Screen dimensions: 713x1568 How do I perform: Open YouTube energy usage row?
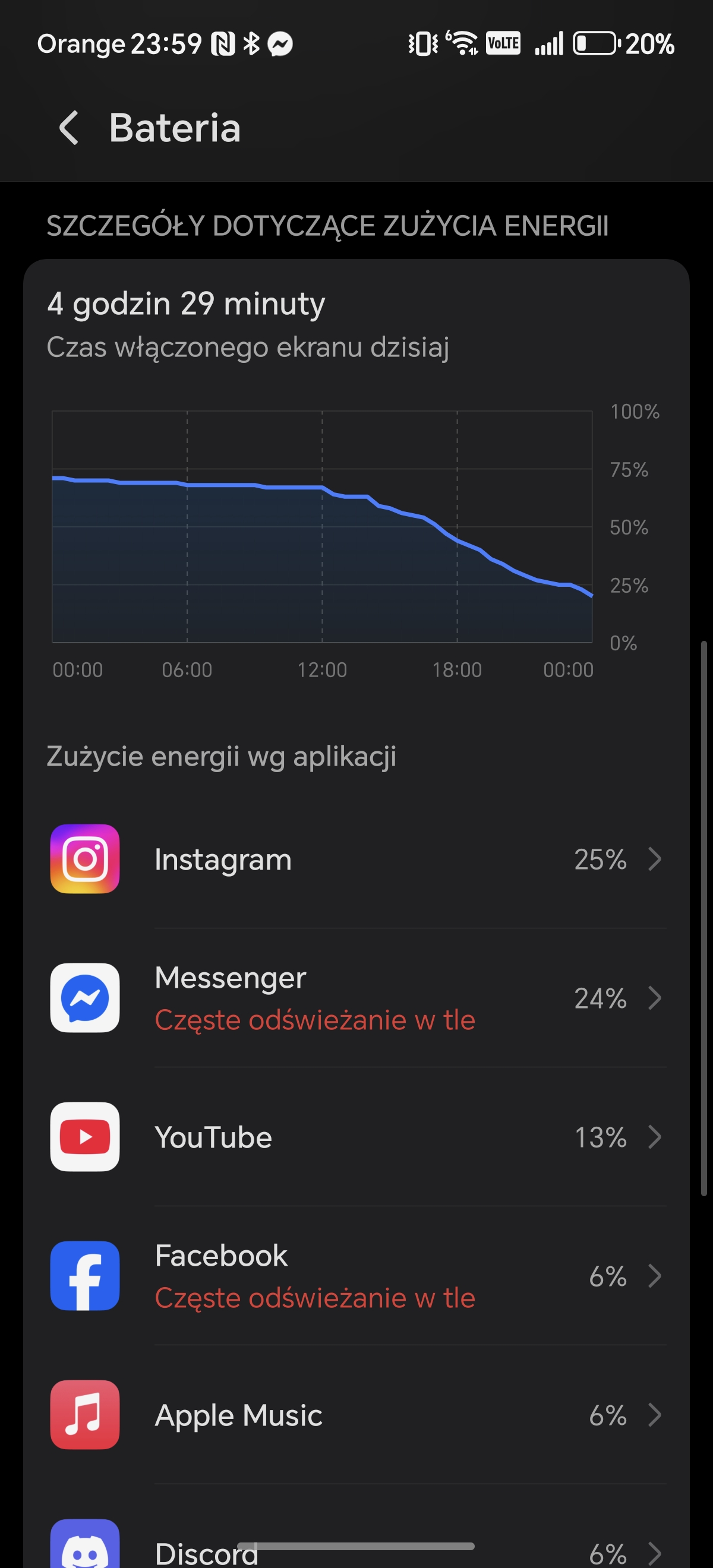click(x=355, y=1137)
